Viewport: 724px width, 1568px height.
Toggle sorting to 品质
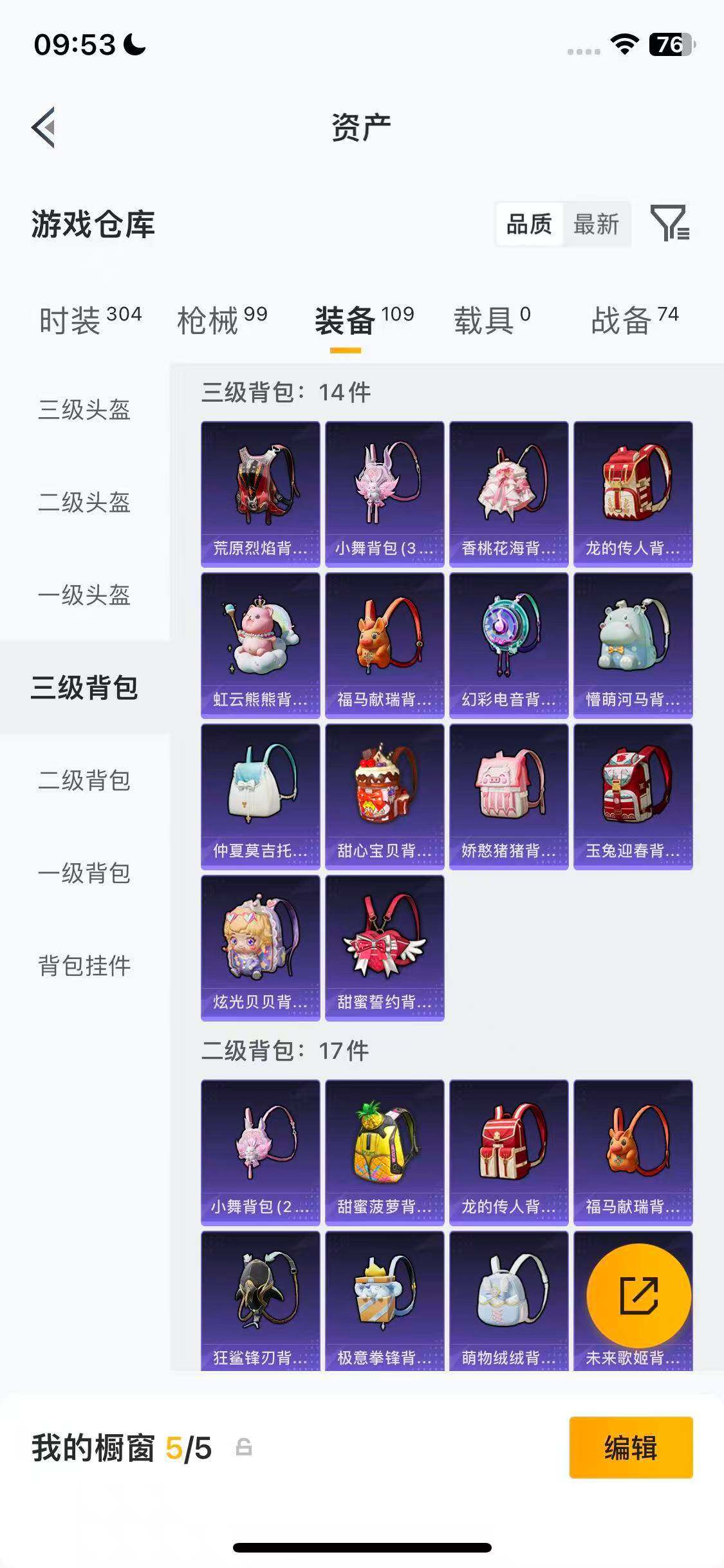coord(529,225)
